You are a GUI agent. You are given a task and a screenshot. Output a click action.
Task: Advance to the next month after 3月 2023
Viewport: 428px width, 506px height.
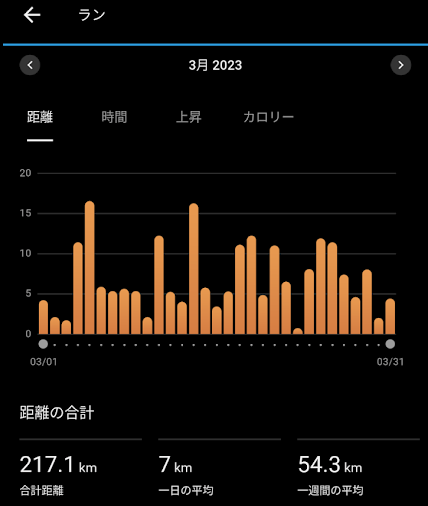(401, 65)
